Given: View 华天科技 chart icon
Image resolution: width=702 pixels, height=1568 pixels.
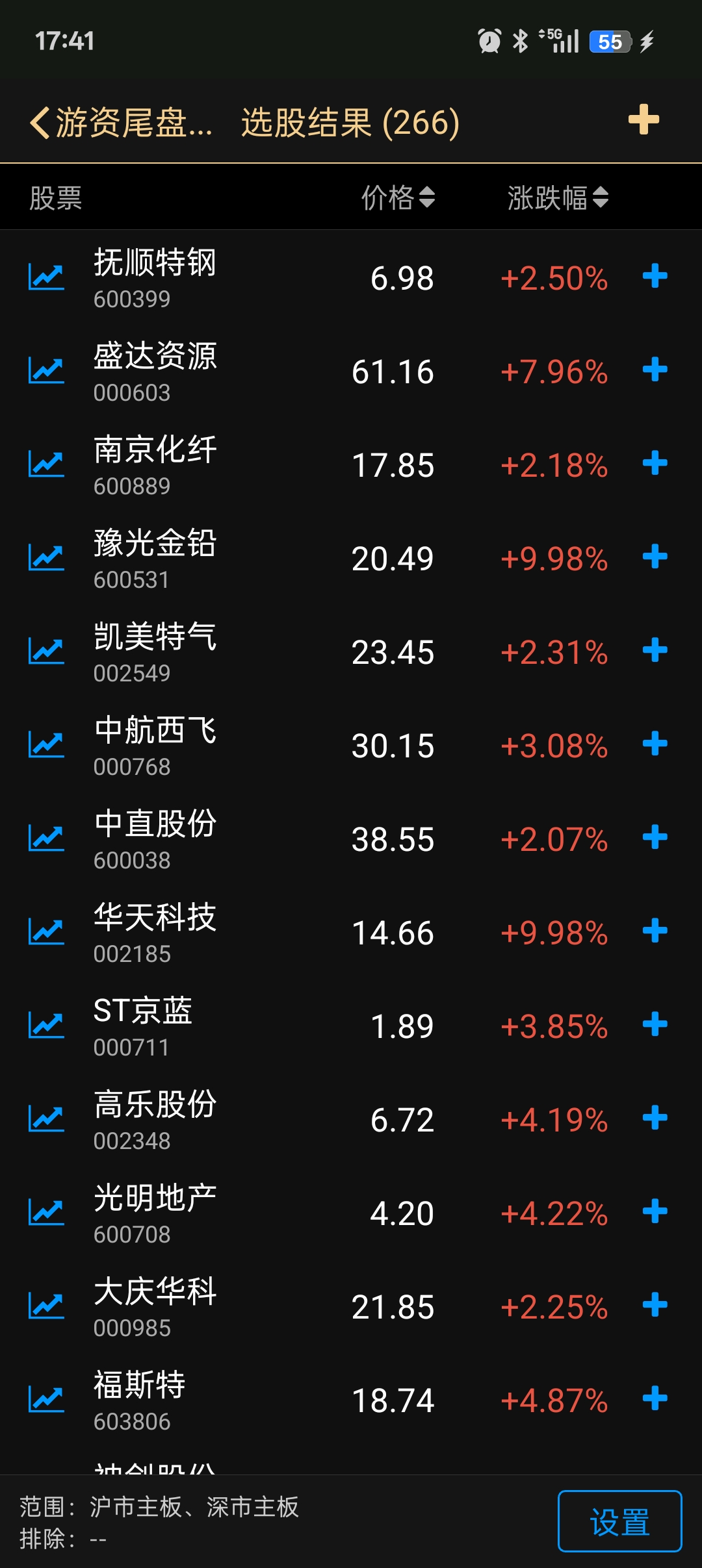Looking at the screenshot, I should pos(46,932).
